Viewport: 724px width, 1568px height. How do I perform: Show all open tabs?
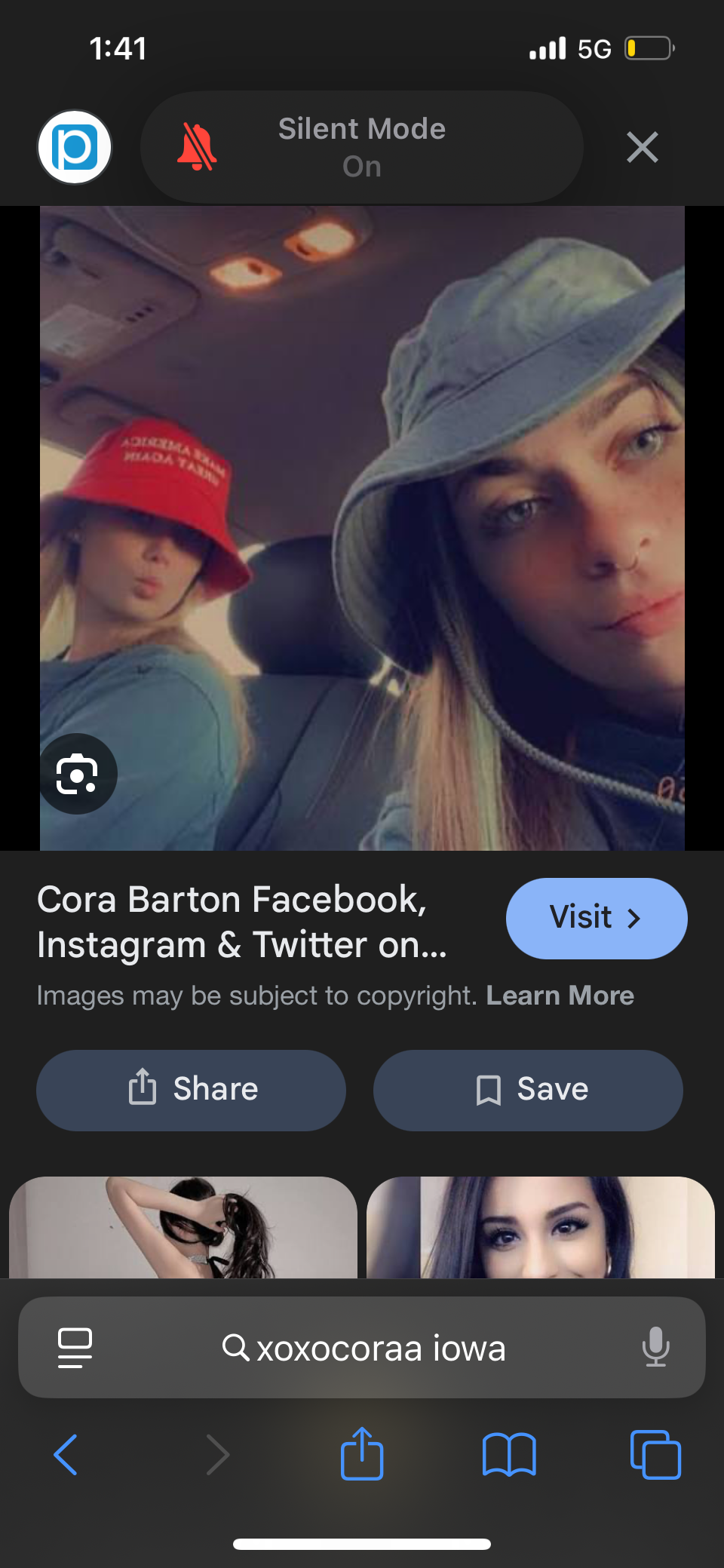pyautogui.click(x=655, y=1454)
